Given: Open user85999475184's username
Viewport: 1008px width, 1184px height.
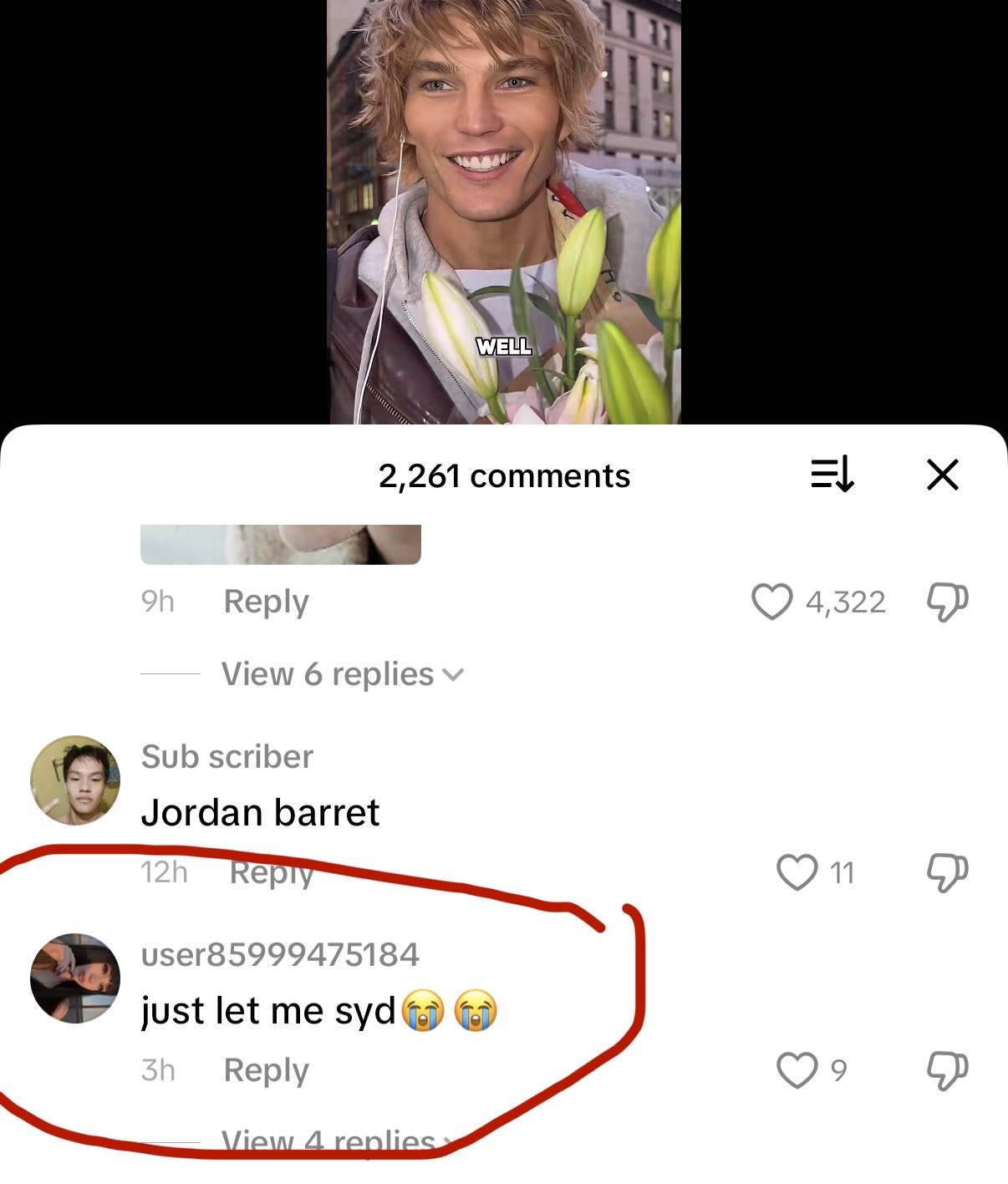Looking at the screenshot, I should pyautogui.click(x=280, y=955).
